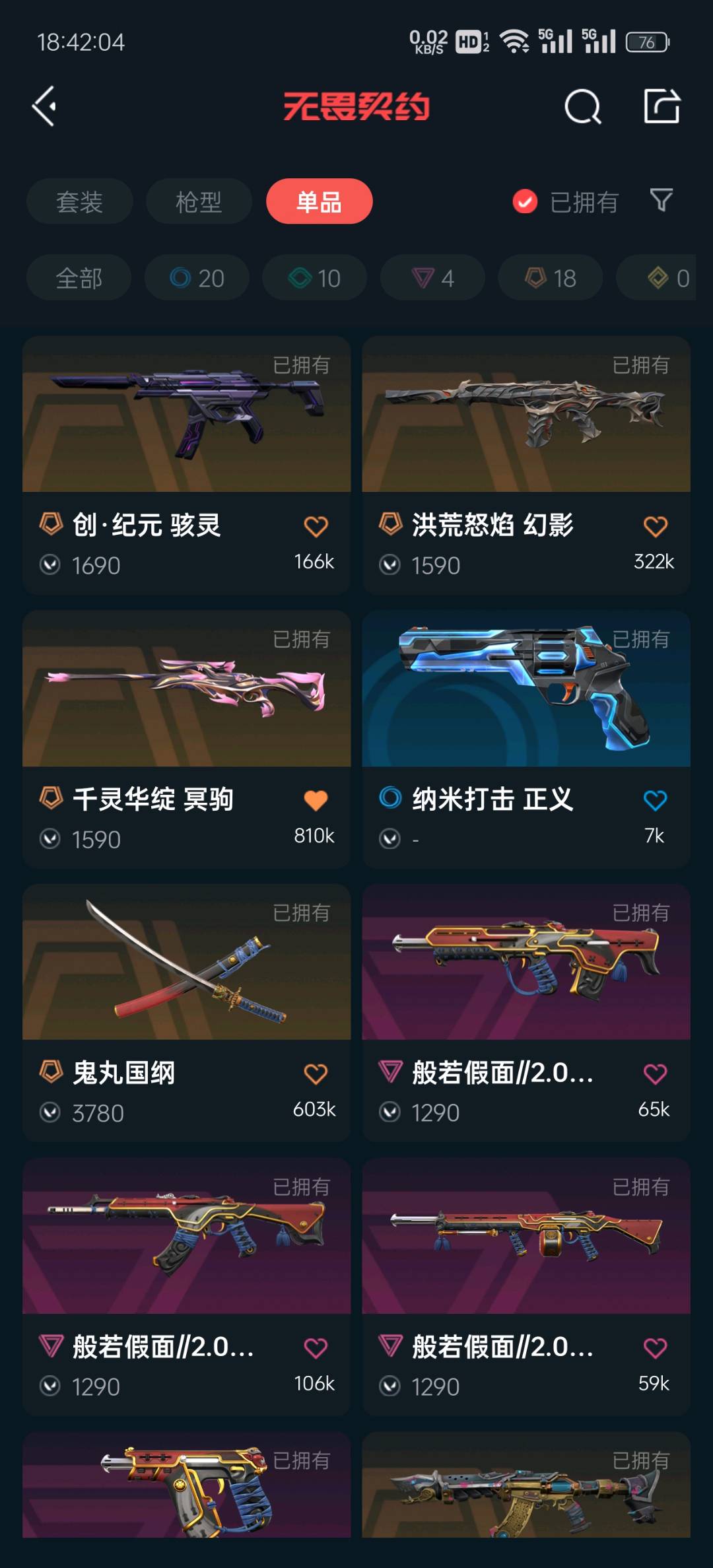
Task: Like the 创·纪元 骇灵 skin
Action: pyautogui.click(x=316, y=526)
